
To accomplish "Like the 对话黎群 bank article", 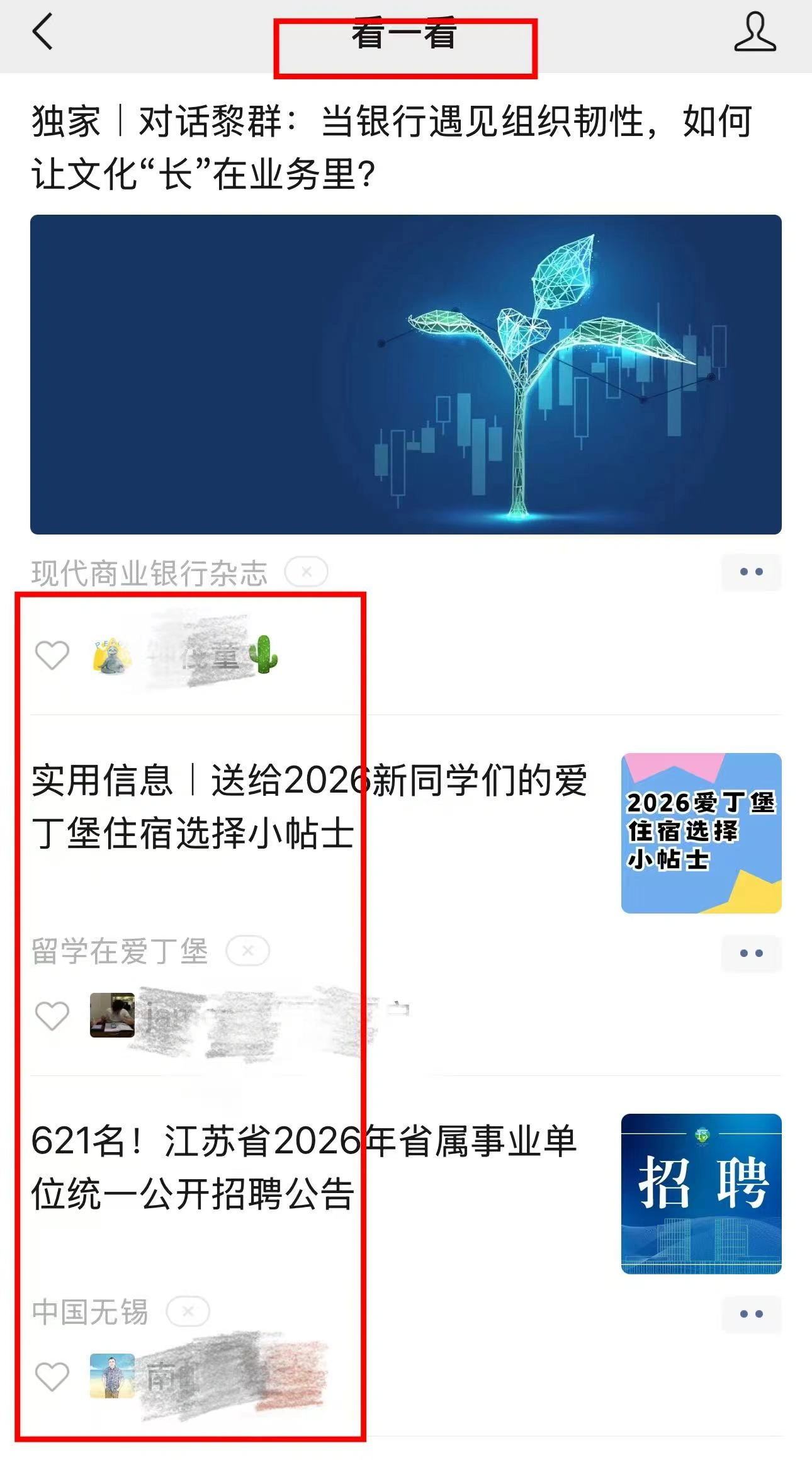I will tap(52, 655).
